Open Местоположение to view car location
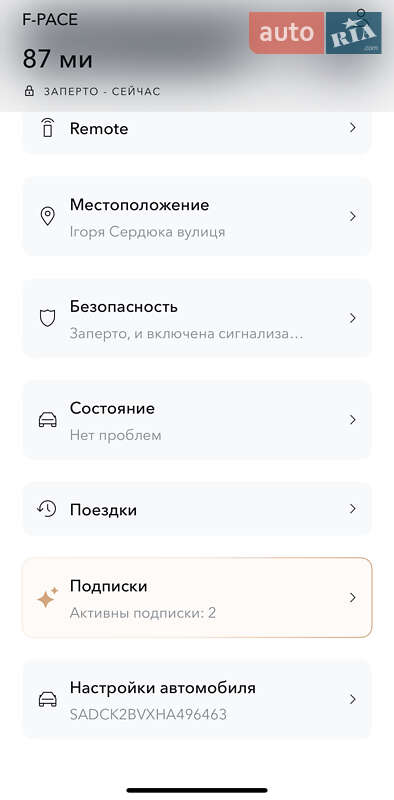The height and width of the screenshot is (800, 394). 197,216
